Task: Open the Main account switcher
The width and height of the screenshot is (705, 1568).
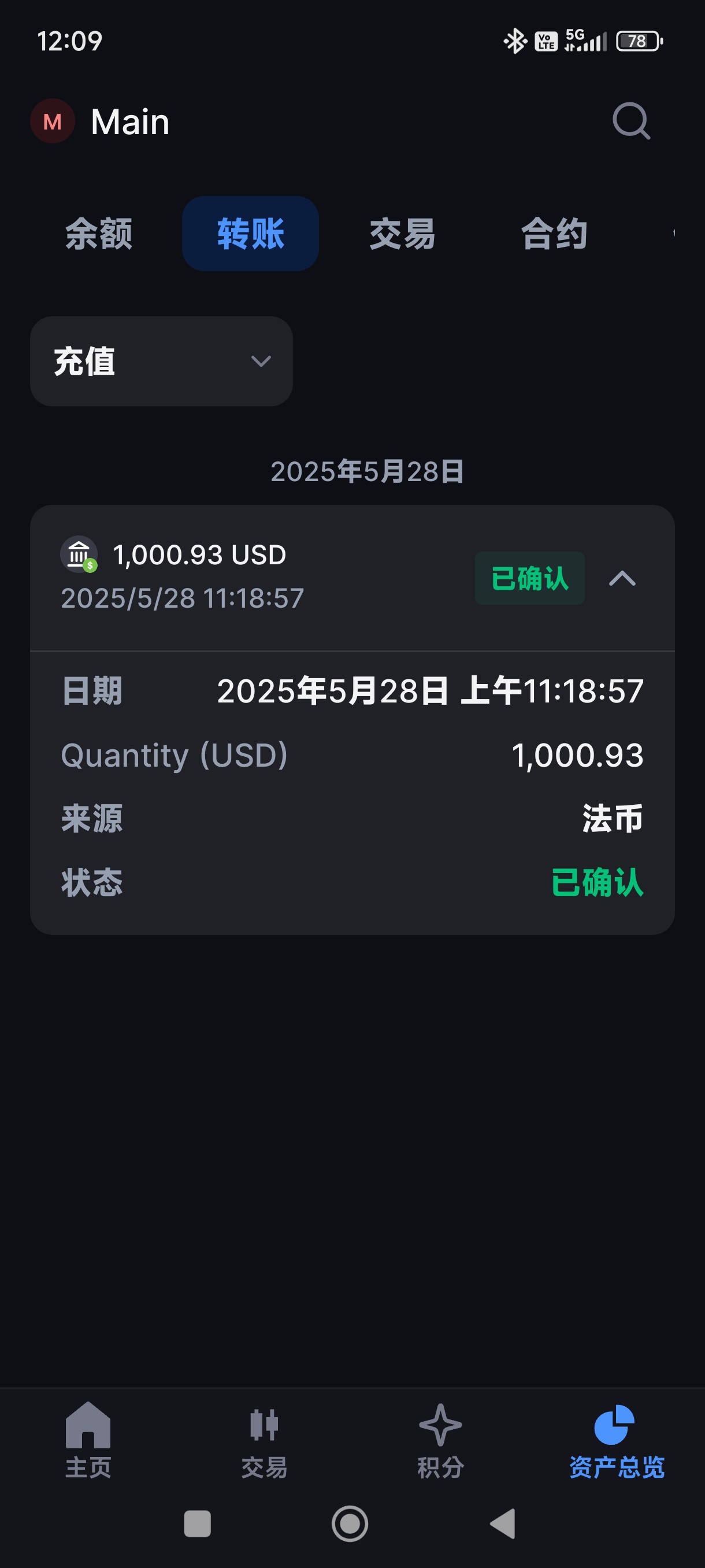Action: pyautogui.click(x=101, y=121)
